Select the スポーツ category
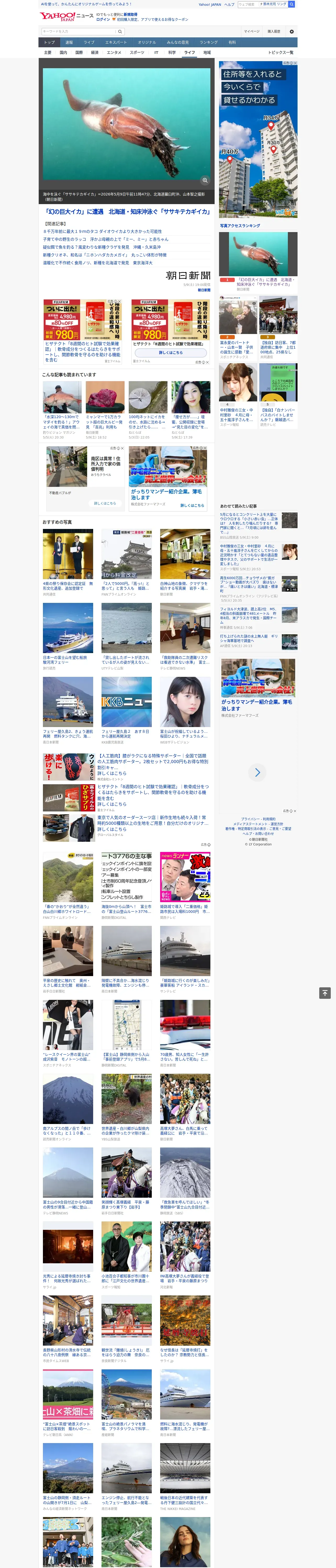 pyautogui.click(x=137, y=52)
